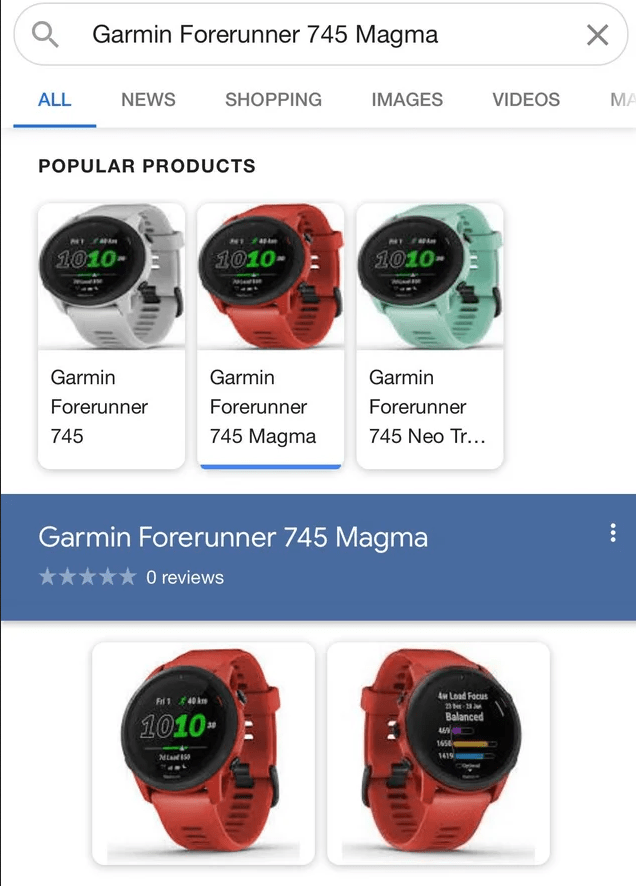Viewport: 636px width, 886px height.
Task: Open the product panel overflow menu
Action: (x=613, y=533)
